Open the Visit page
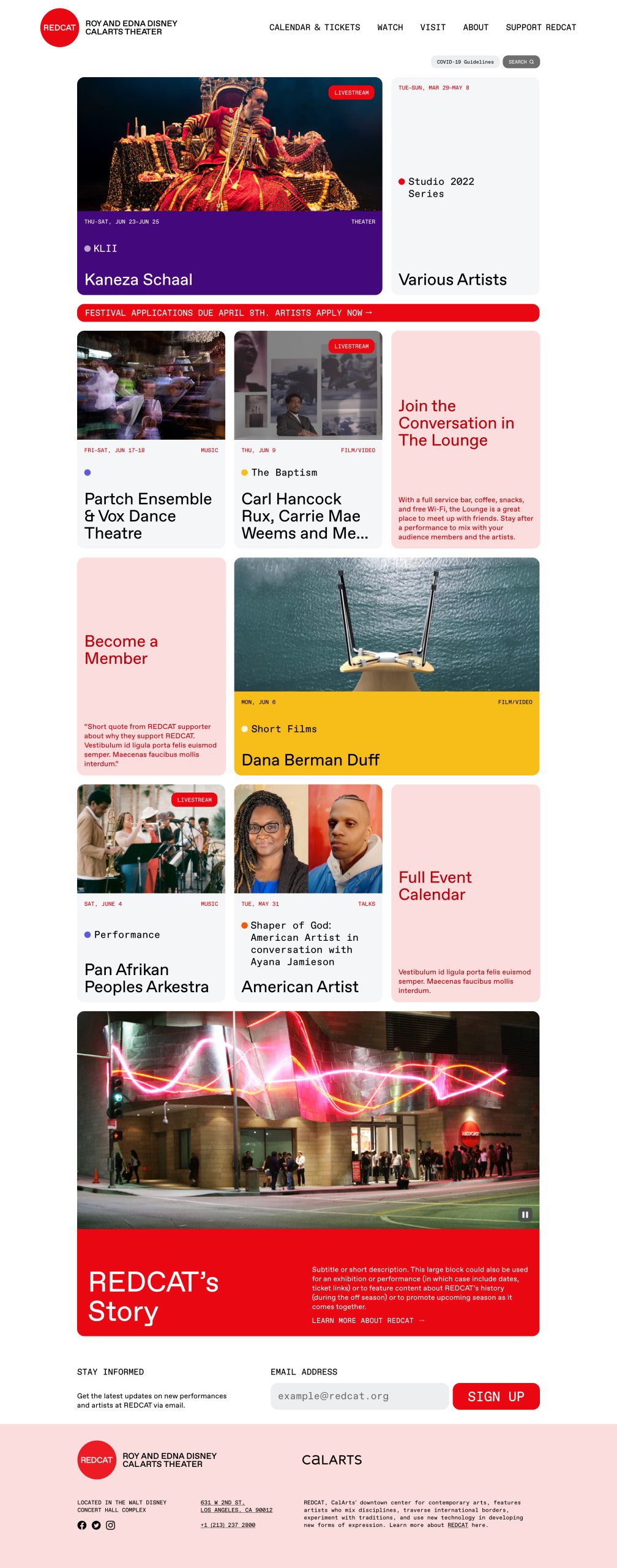The image size is (617, 1568). pos(433,28)
